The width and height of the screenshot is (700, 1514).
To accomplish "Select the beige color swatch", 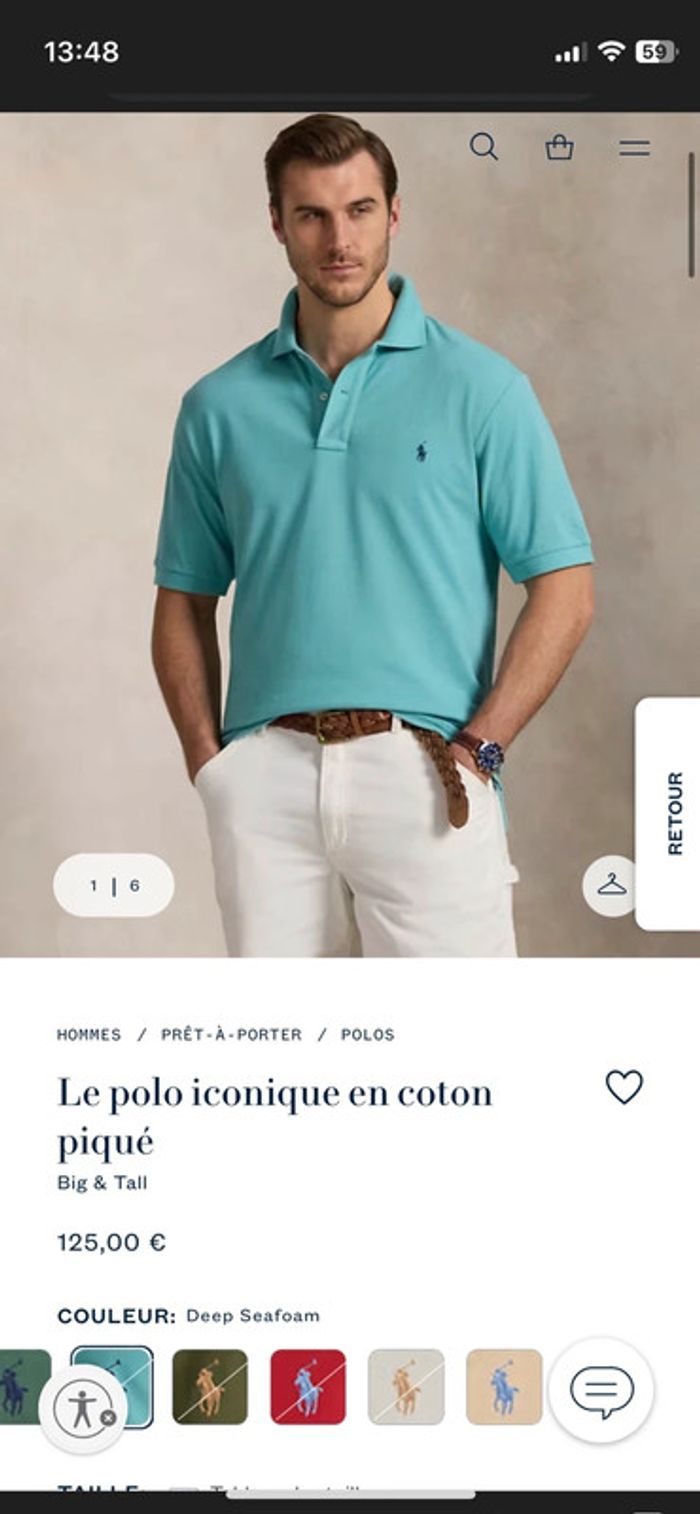I will 504,1387.
